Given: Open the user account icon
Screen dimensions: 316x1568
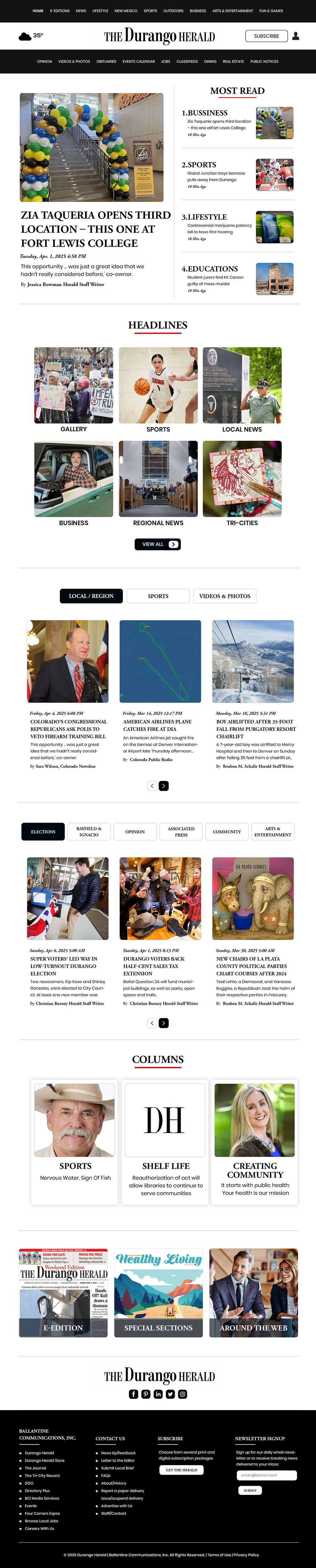Looking at the screenshot, I should (295, 36).
